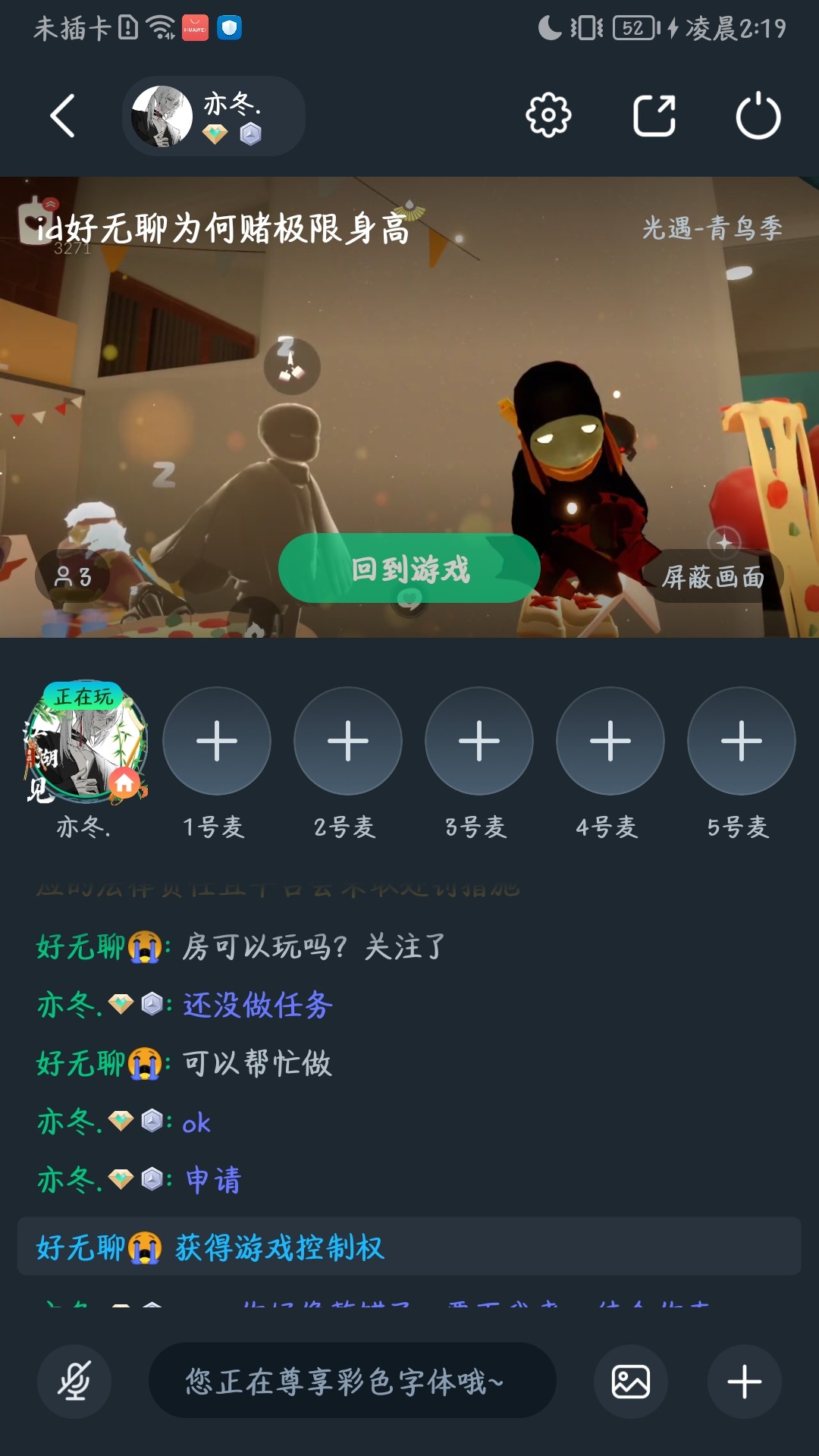819x1456 pixels.
Task: Join the 4号麦 mic seat
Action: (x=610, y=741)
